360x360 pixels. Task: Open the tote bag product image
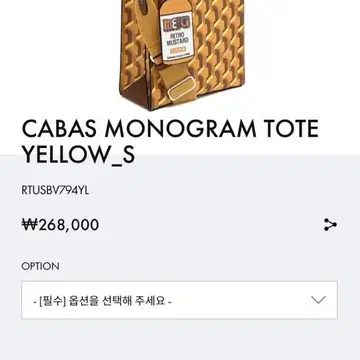point(182,55)
